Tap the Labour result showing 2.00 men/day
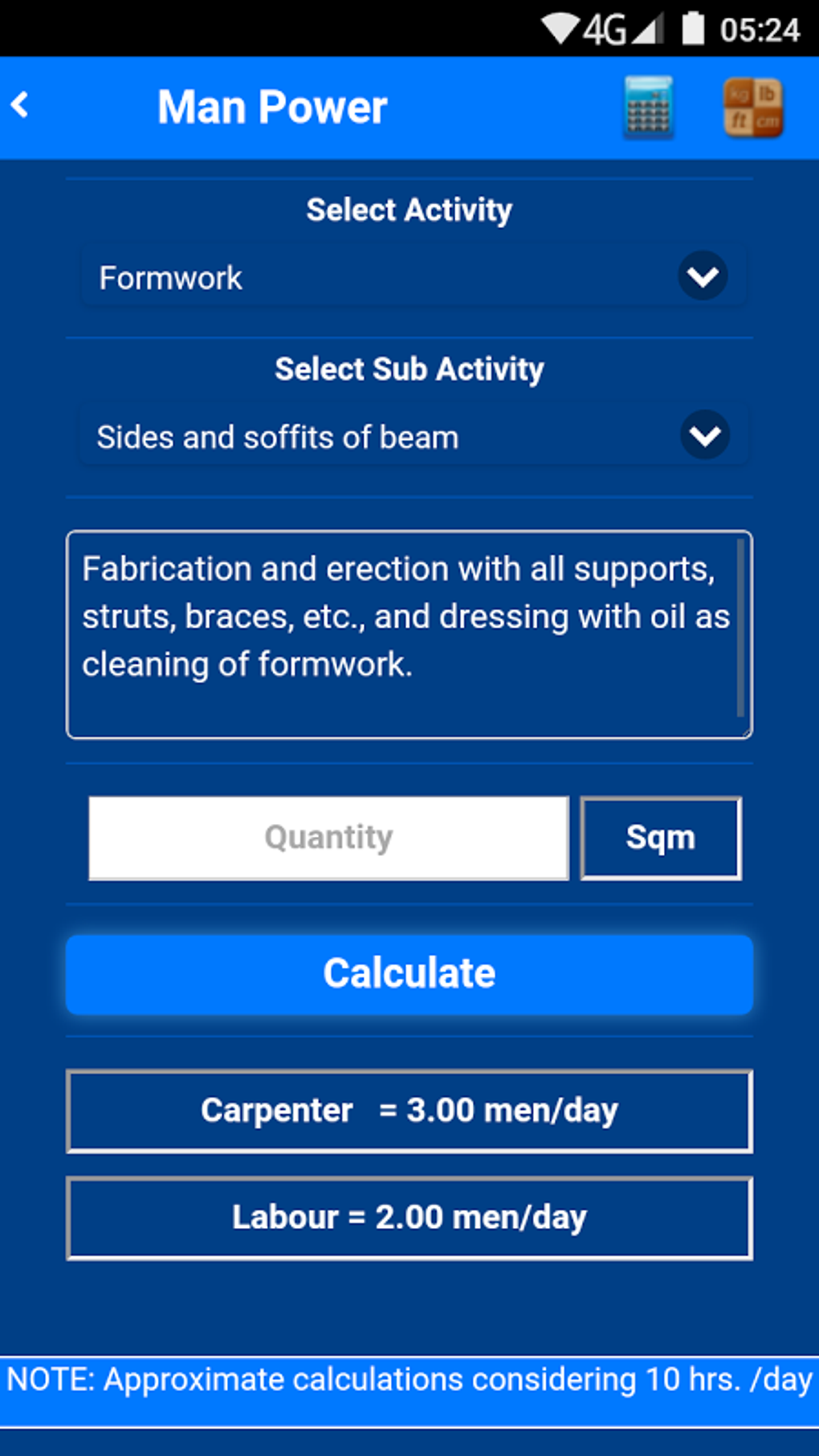This screenshot has height=1456, width=819. point(409,1217)
